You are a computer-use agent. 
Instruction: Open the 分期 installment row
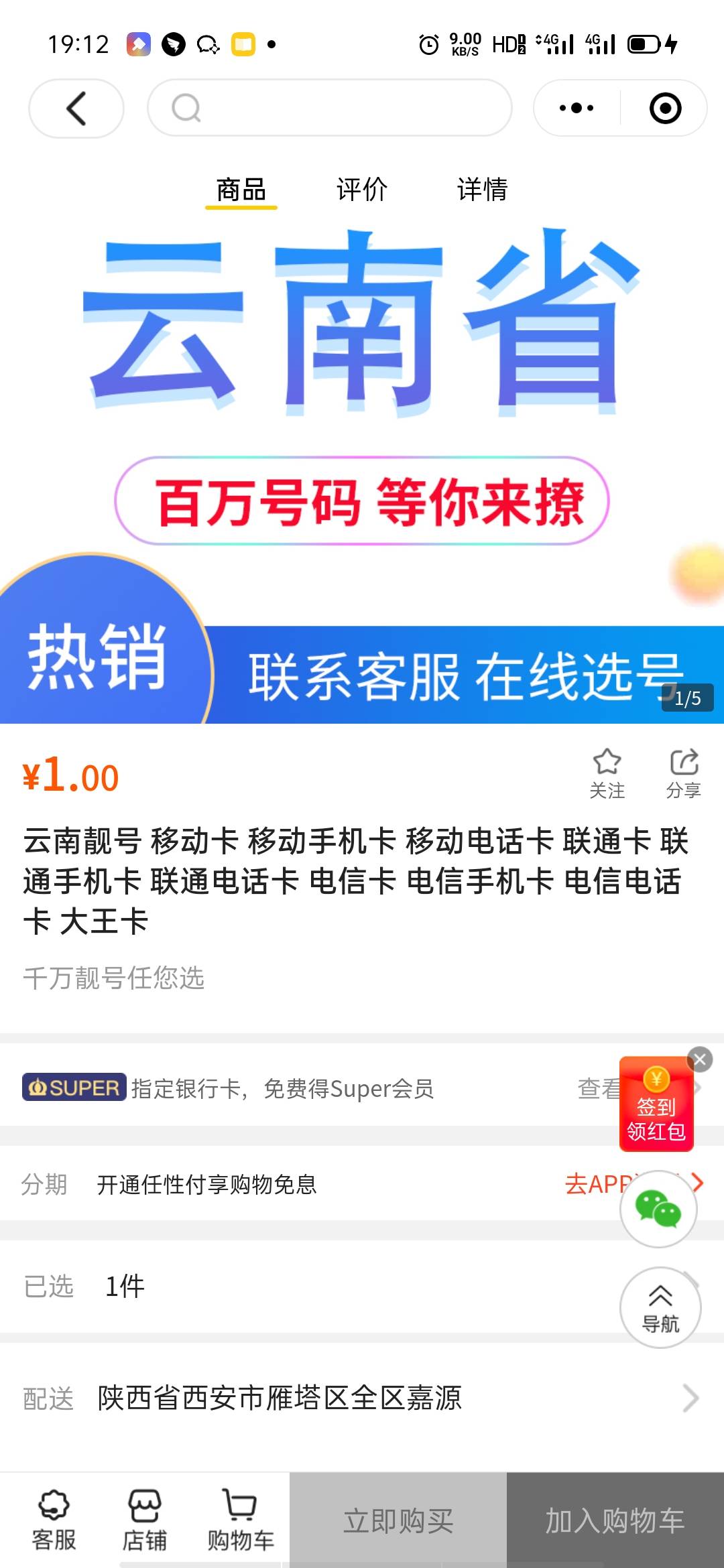pos(362,1184)
